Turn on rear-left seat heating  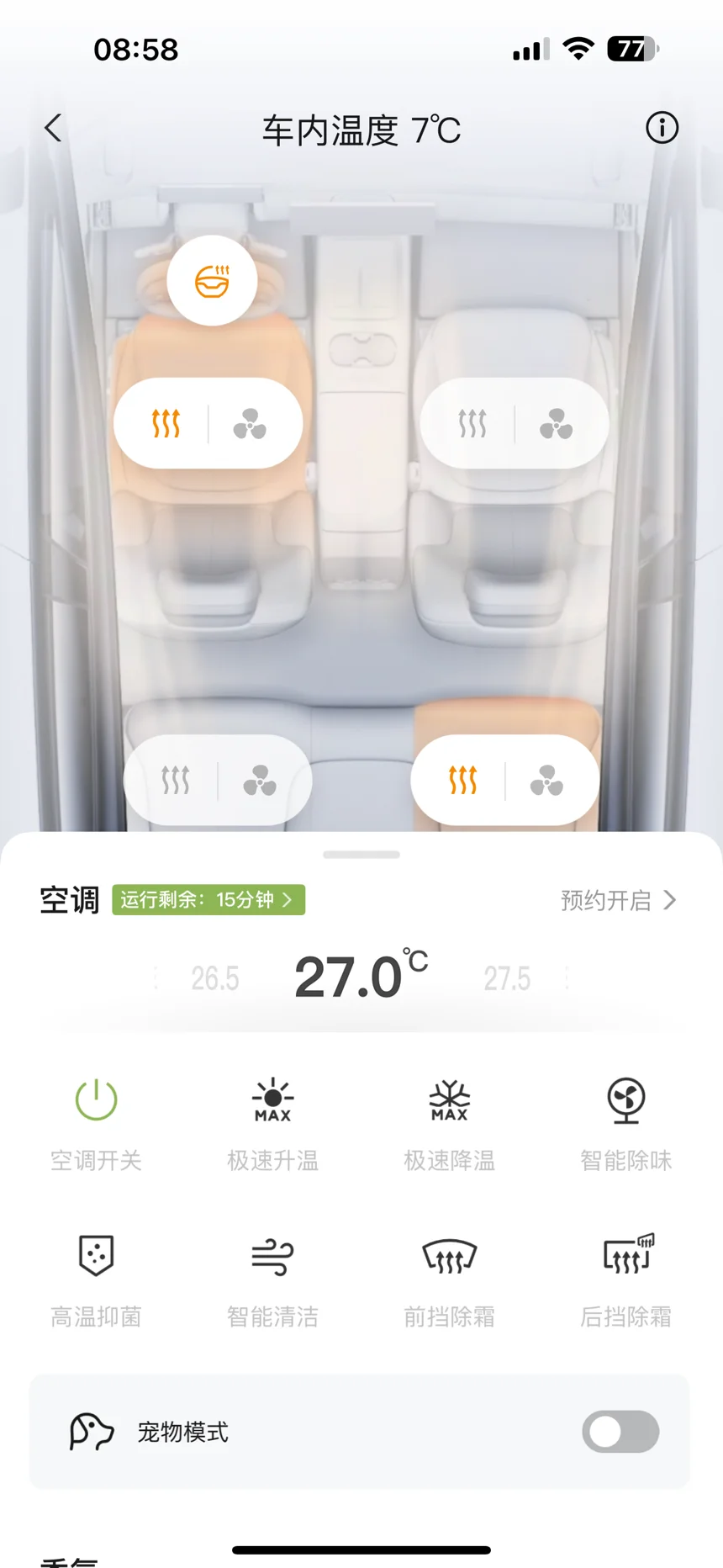tap(176, 780)
